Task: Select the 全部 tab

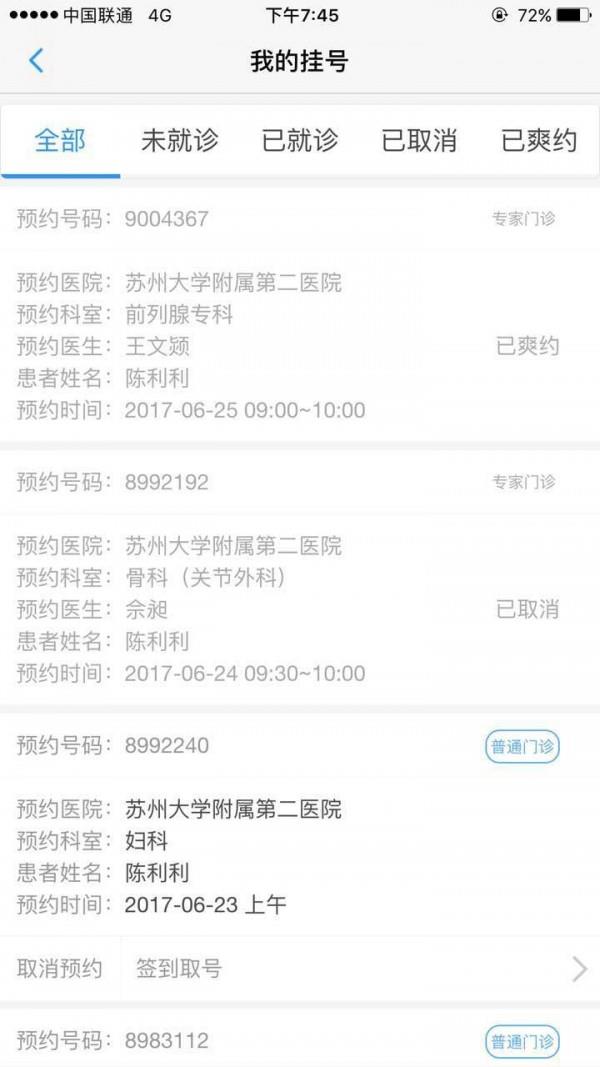Action: tap(61, 141)
